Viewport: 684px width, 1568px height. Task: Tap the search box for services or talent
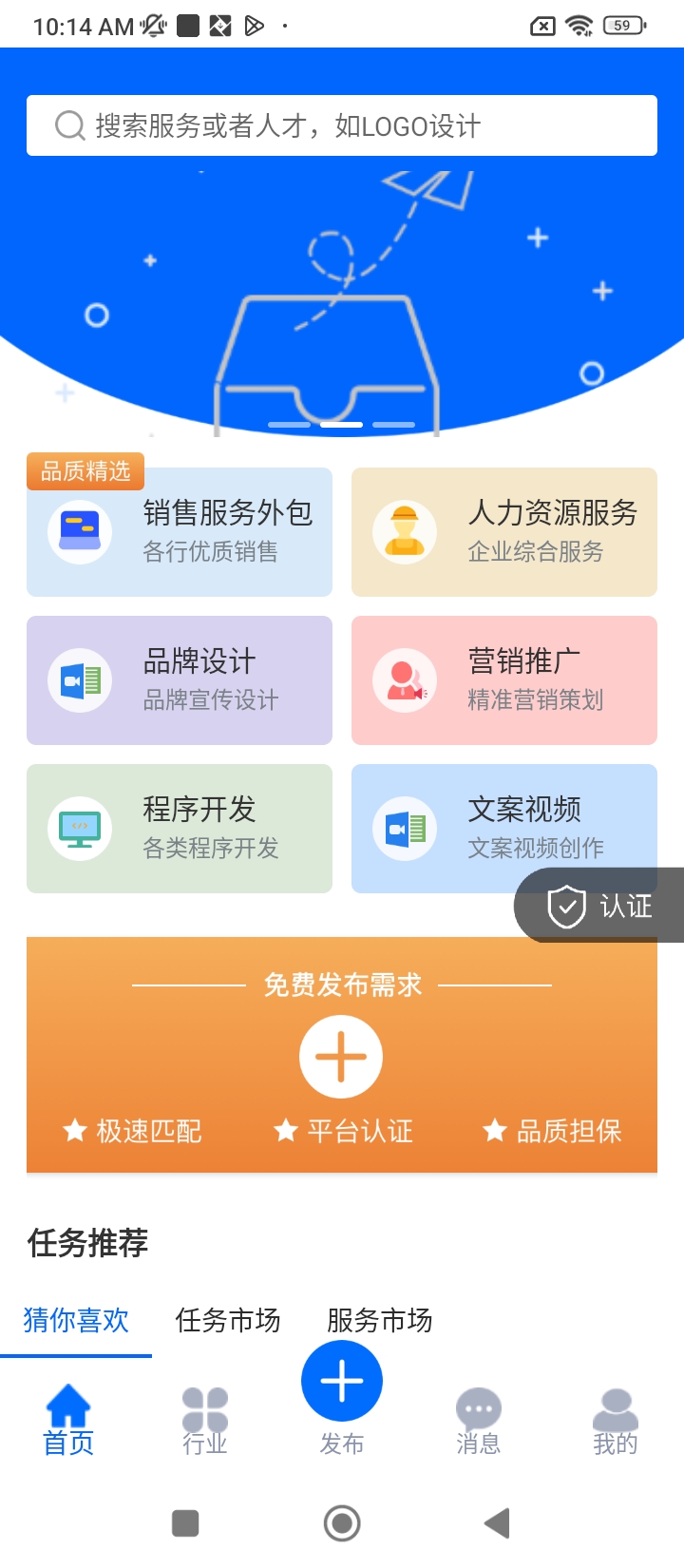point(342,125)
